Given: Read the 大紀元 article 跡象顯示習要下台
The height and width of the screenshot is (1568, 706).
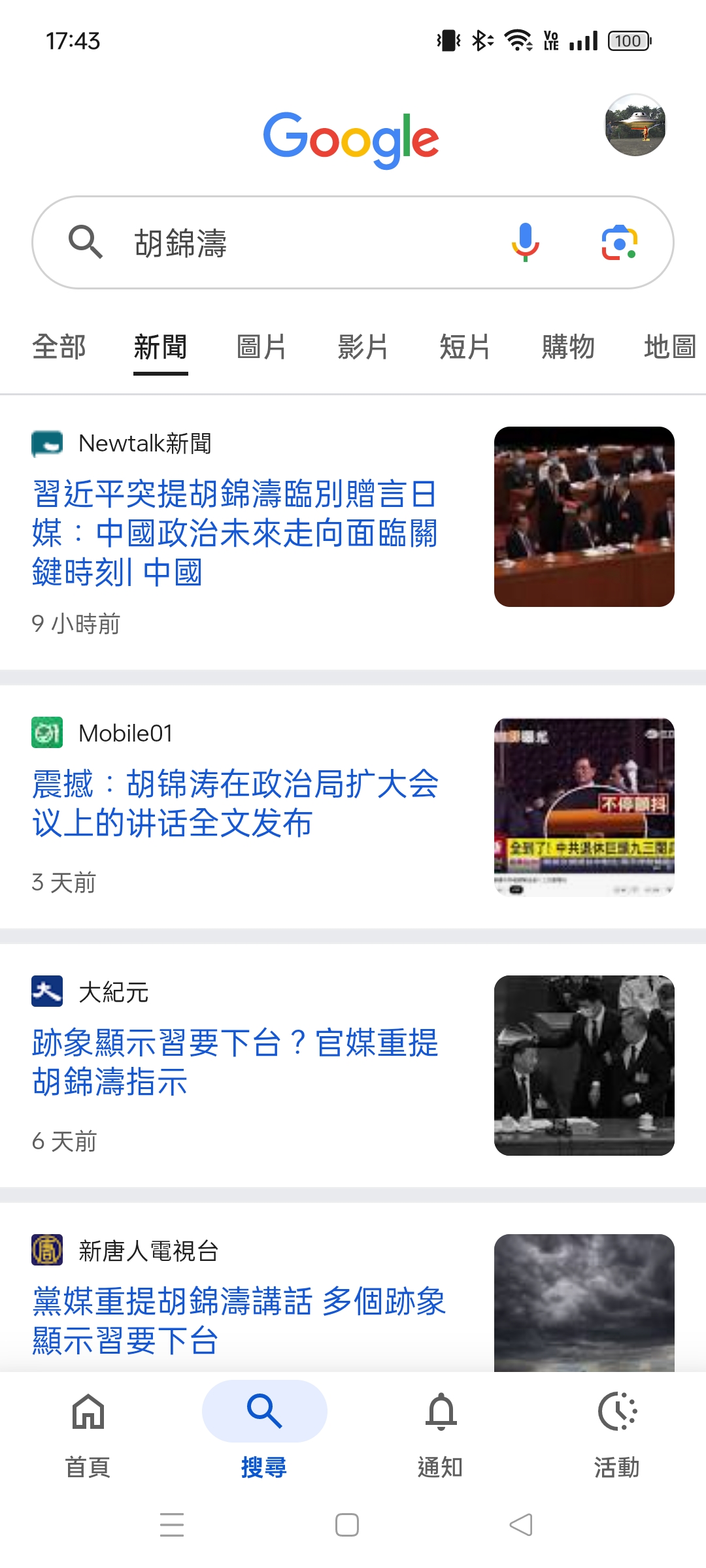Looking at the screenshot, I should click(235, 1062).
